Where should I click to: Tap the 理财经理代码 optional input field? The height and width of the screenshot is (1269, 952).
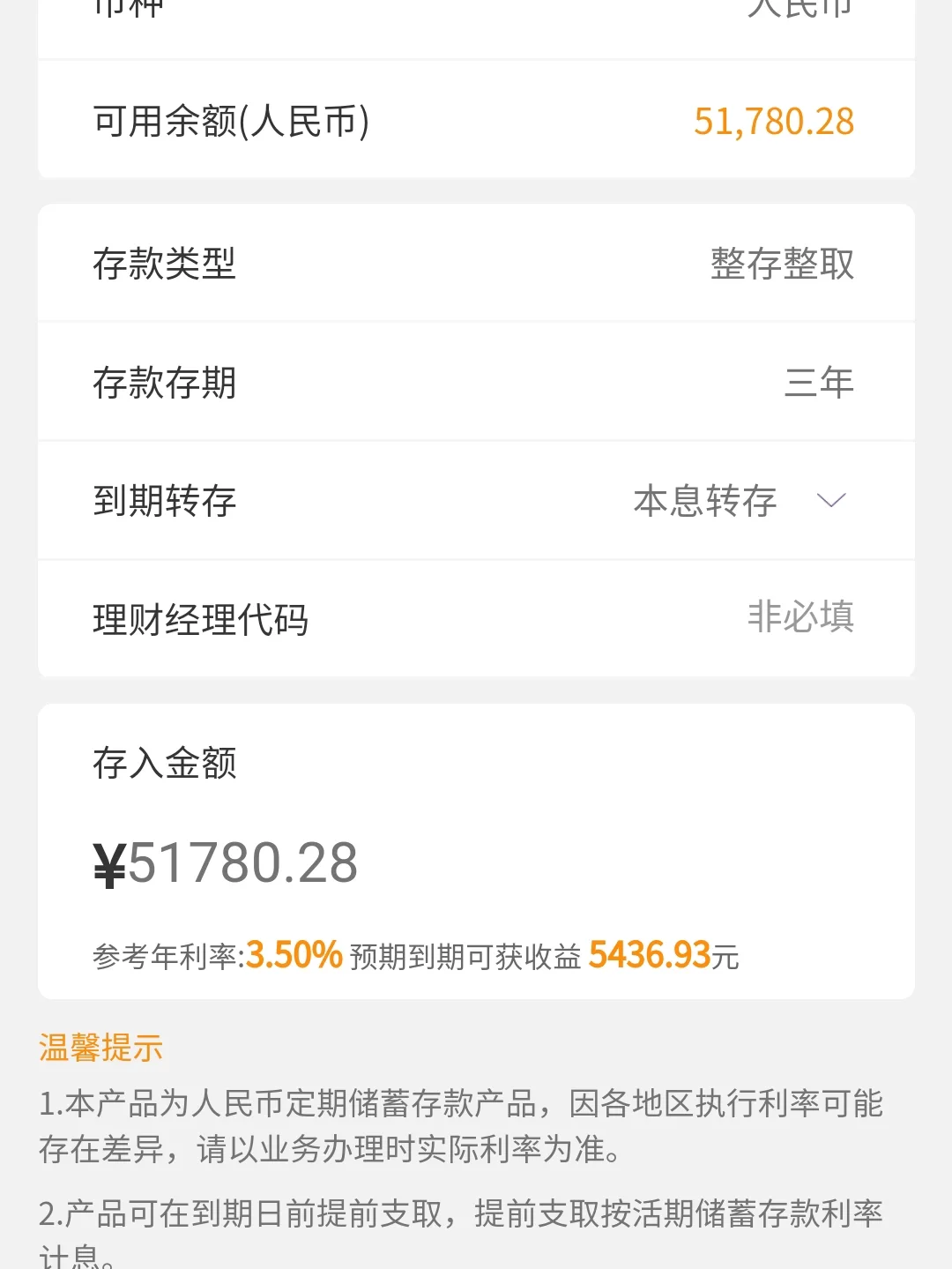[x=800, y=618]
